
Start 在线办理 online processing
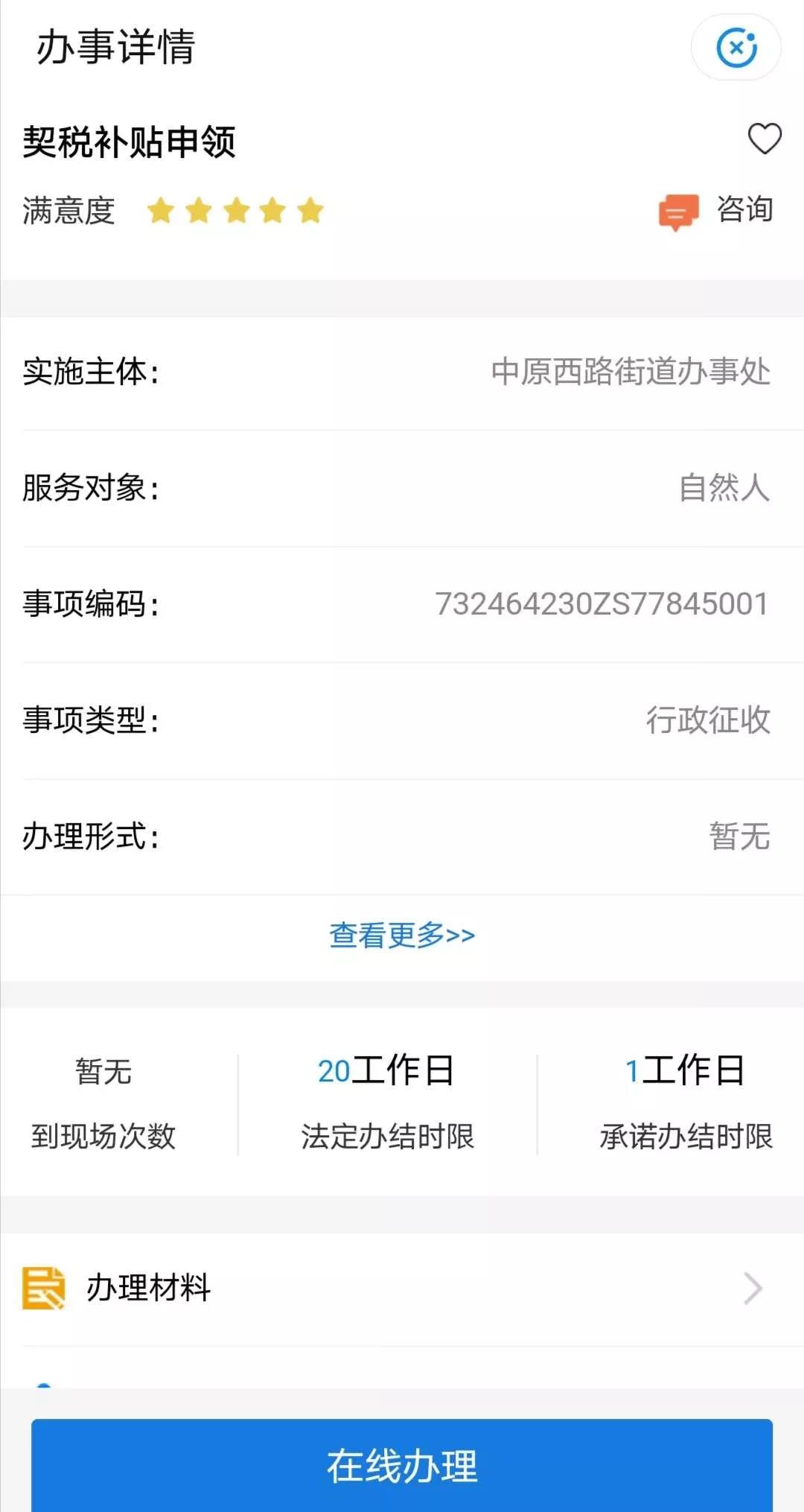(x=402, y=1464)
